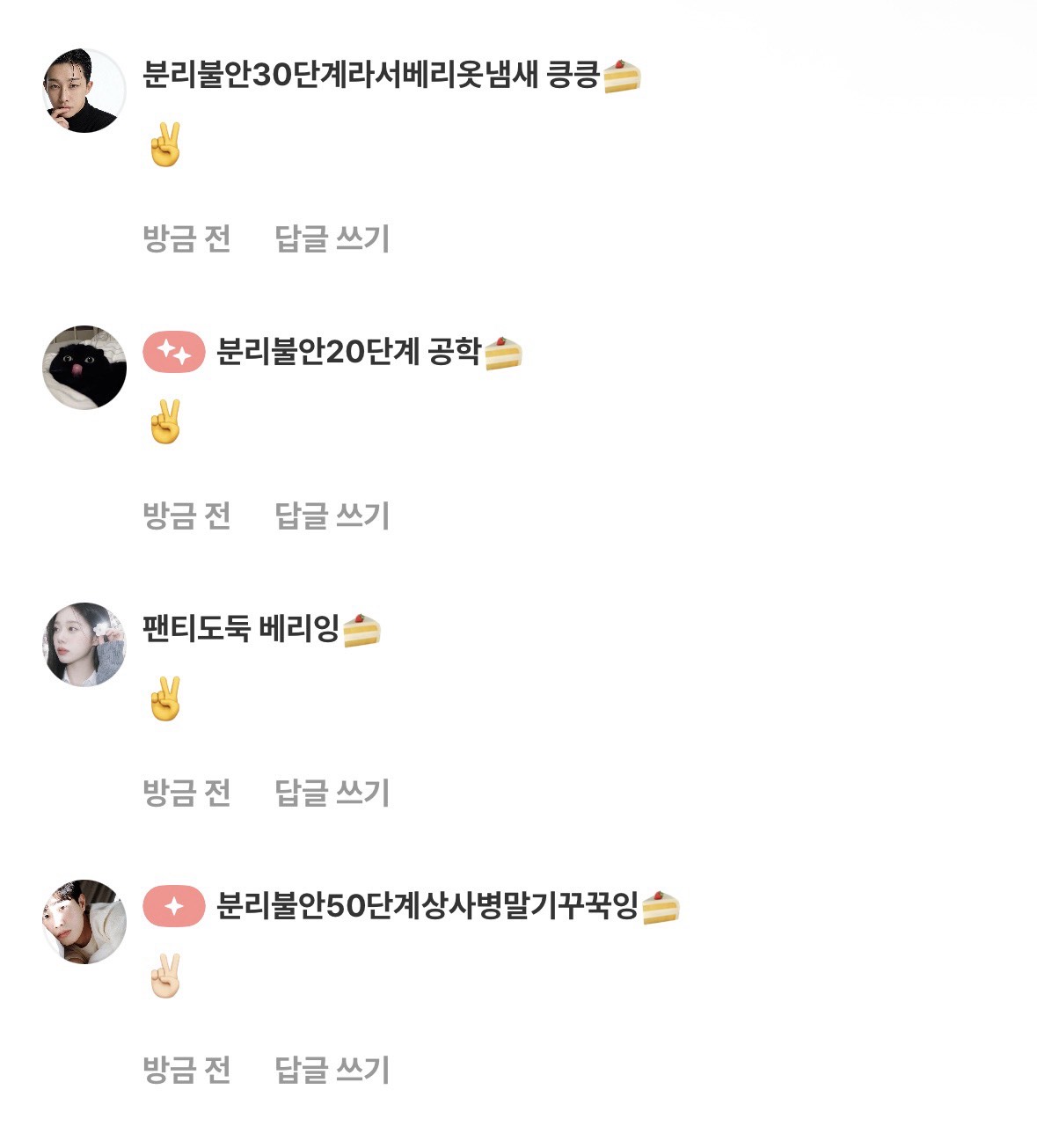Screen dimensions: 1037x1148
Task: Open username 분리불안30단계라서베리옷냄새 킁킁
Action: 371,76
